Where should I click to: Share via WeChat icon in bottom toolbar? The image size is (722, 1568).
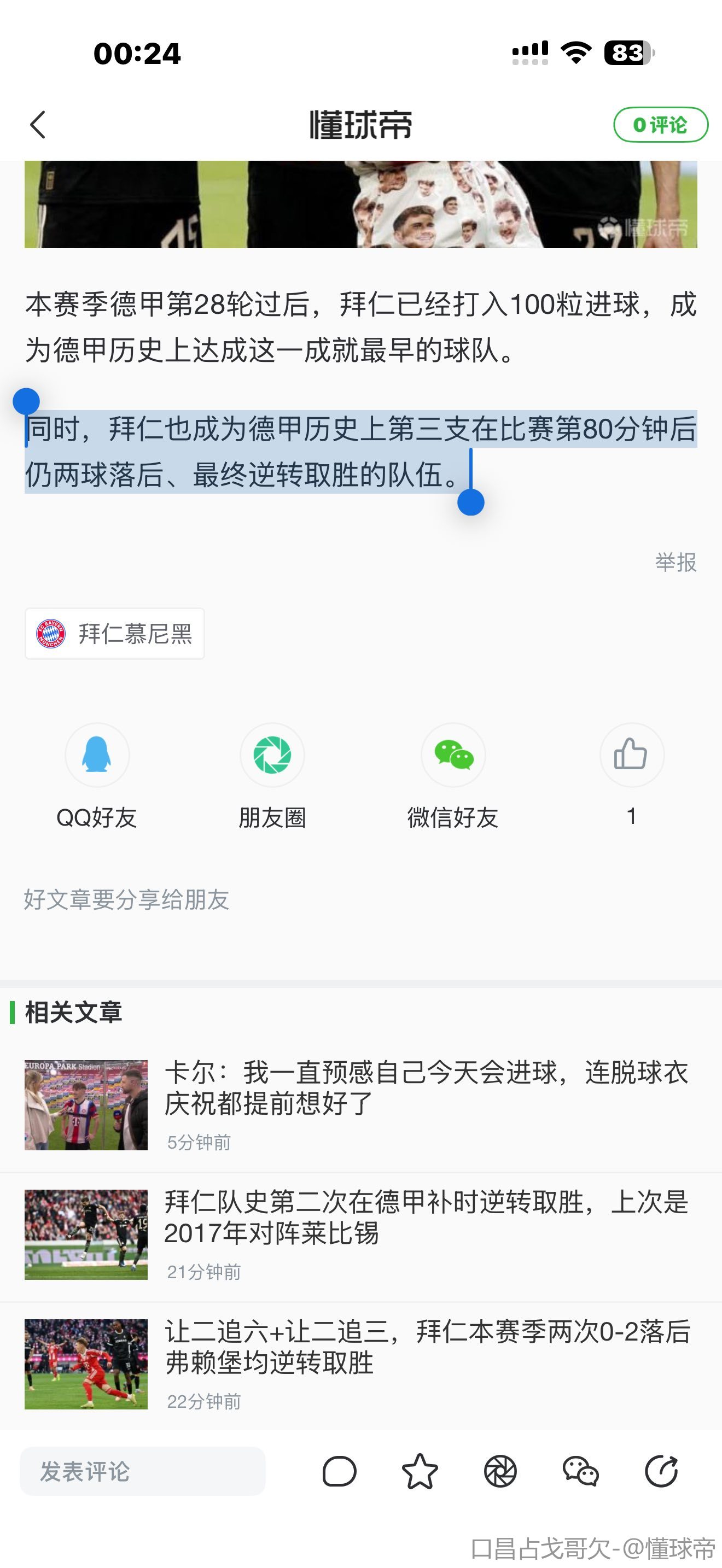[x=581, y=1472]
